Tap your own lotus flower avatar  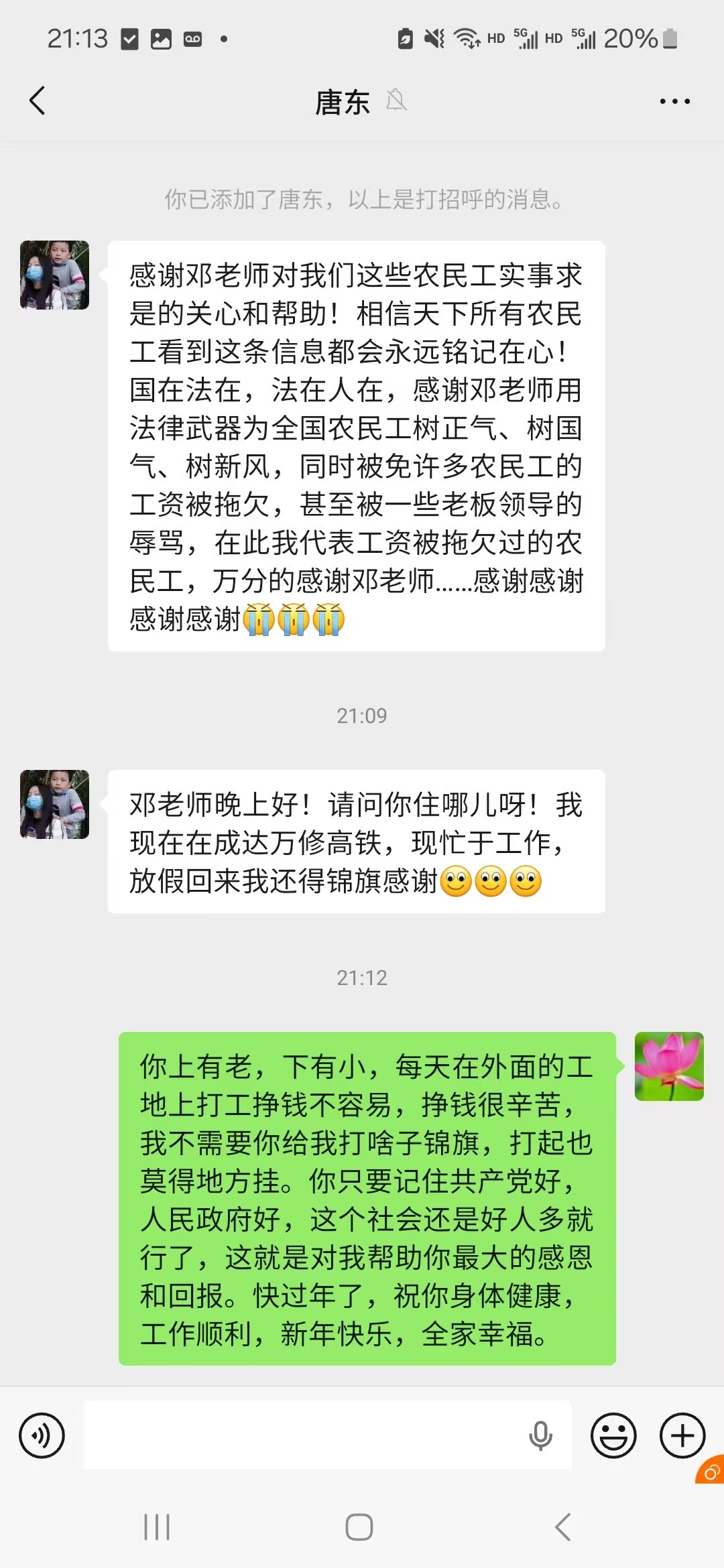669,1066
